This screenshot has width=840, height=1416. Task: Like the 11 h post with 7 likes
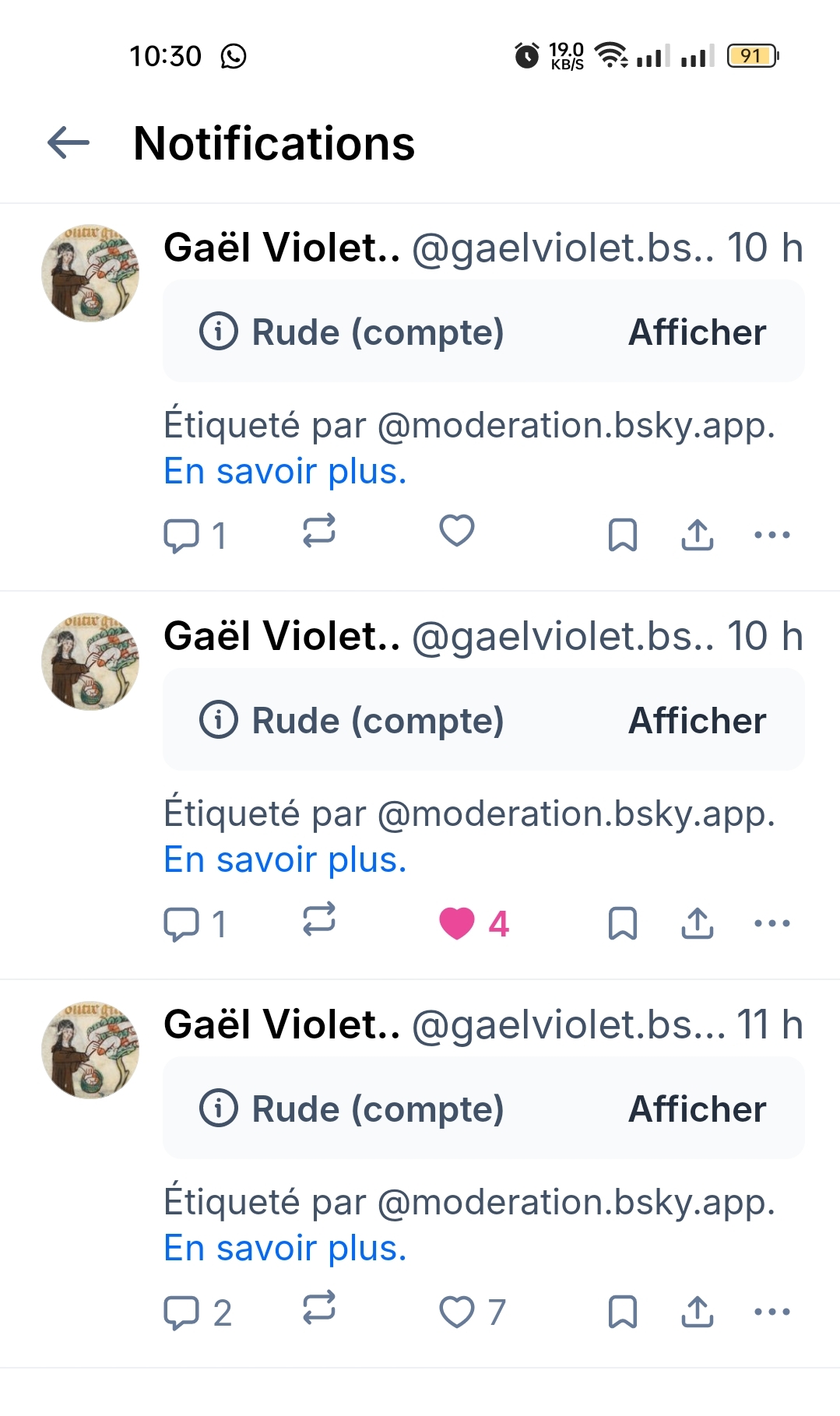coord(457,1312)
